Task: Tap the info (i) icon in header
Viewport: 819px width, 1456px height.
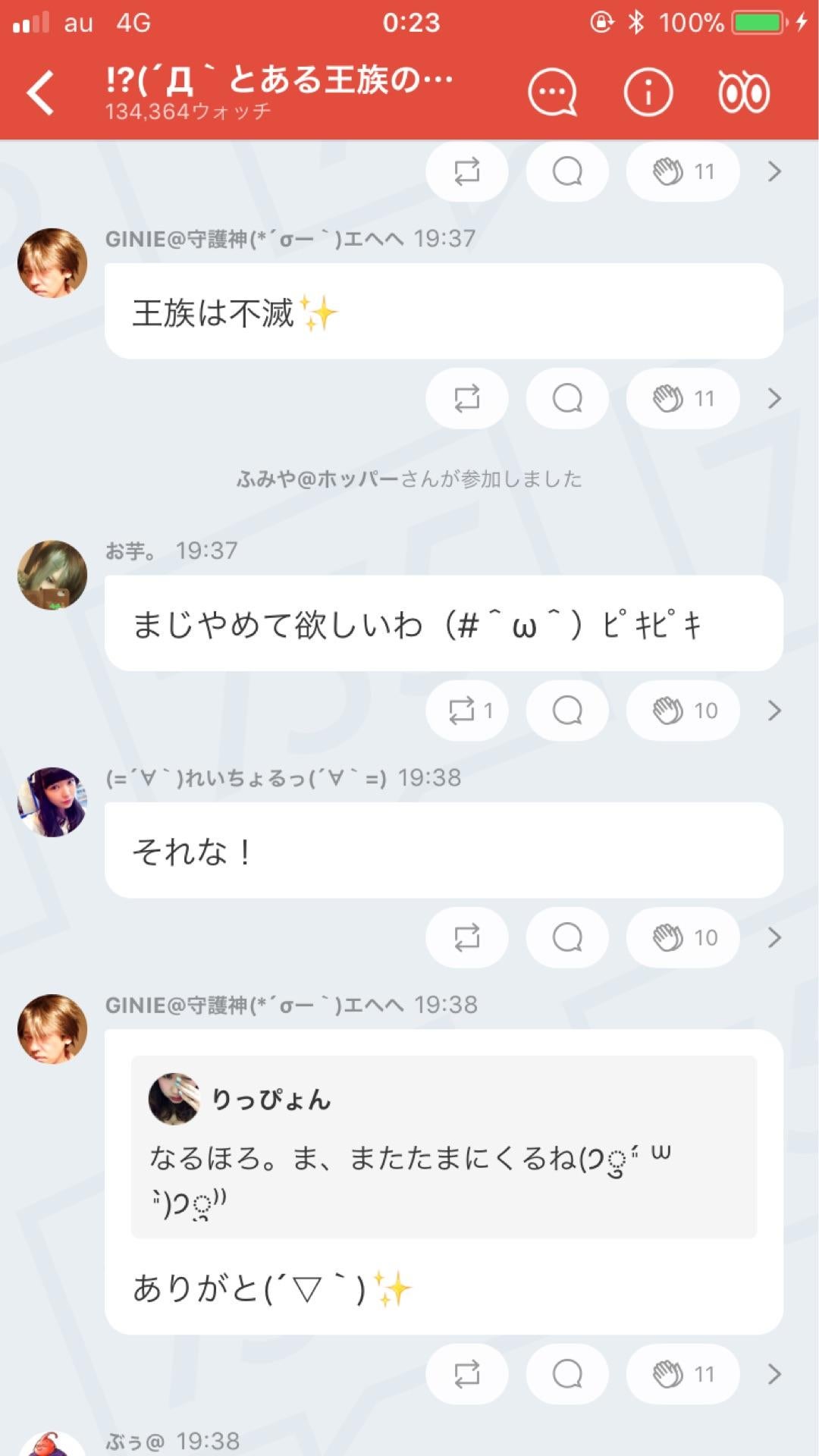Action: point(646,91)
